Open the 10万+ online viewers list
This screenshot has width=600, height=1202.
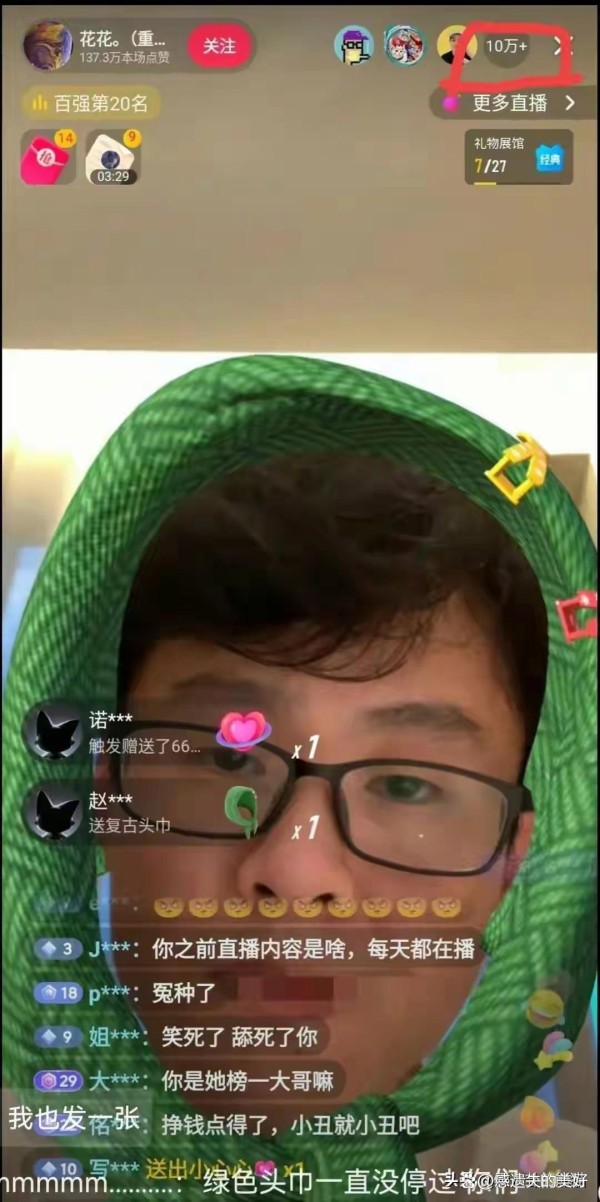tap(507, 46)
